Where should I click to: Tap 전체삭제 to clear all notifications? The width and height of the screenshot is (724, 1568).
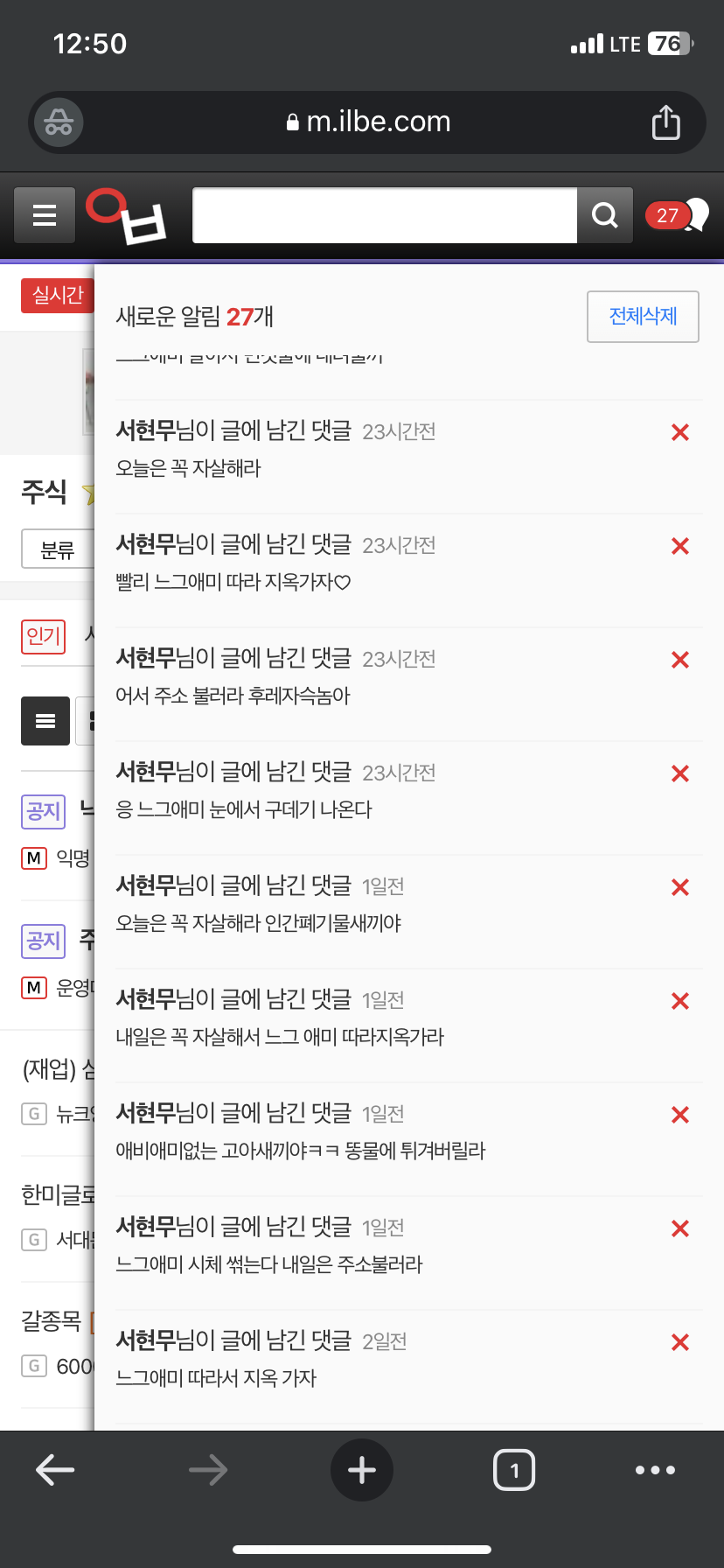(643, 317)
